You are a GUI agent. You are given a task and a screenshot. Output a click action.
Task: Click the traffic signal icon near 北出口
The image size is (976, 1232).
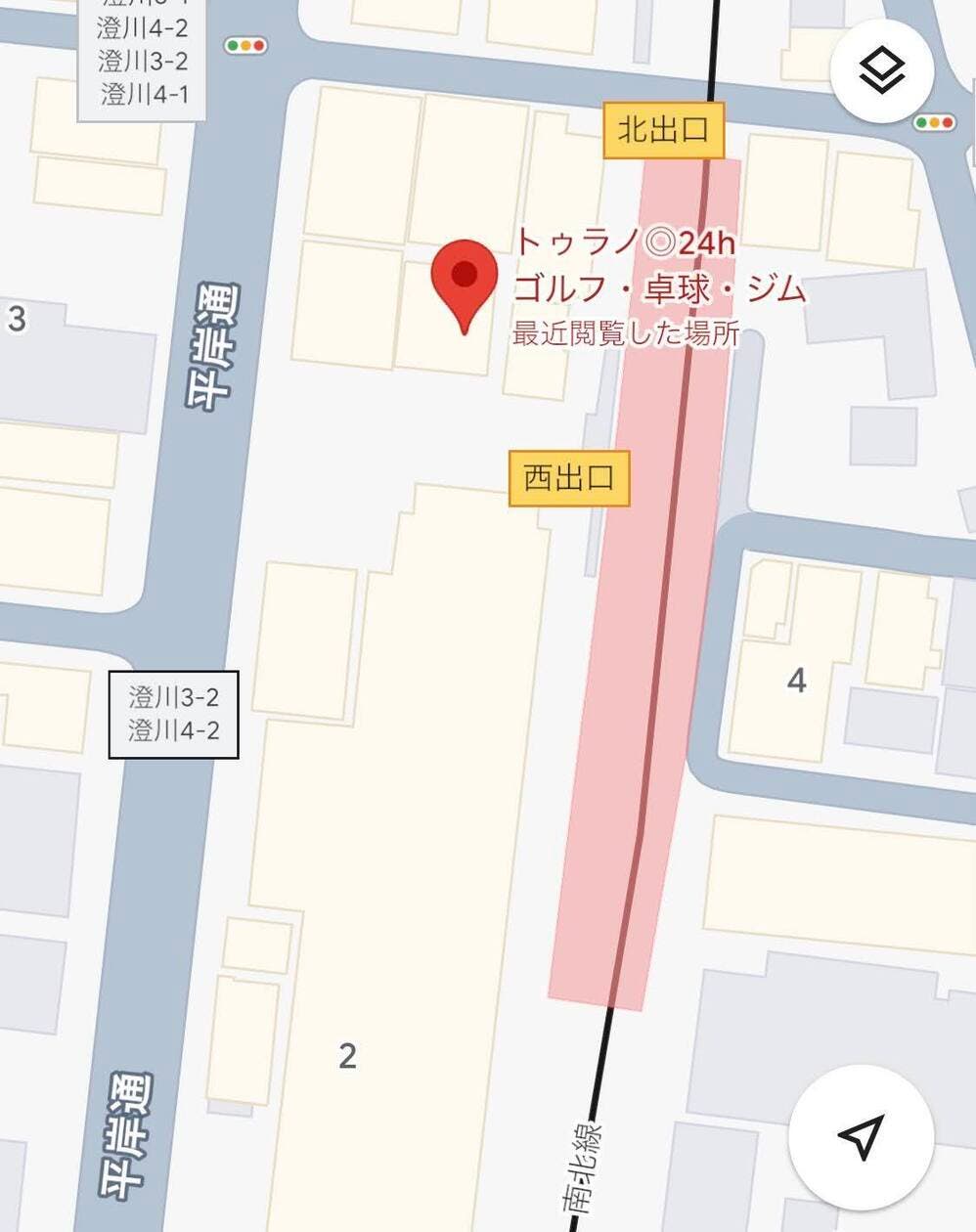point(933,123)
